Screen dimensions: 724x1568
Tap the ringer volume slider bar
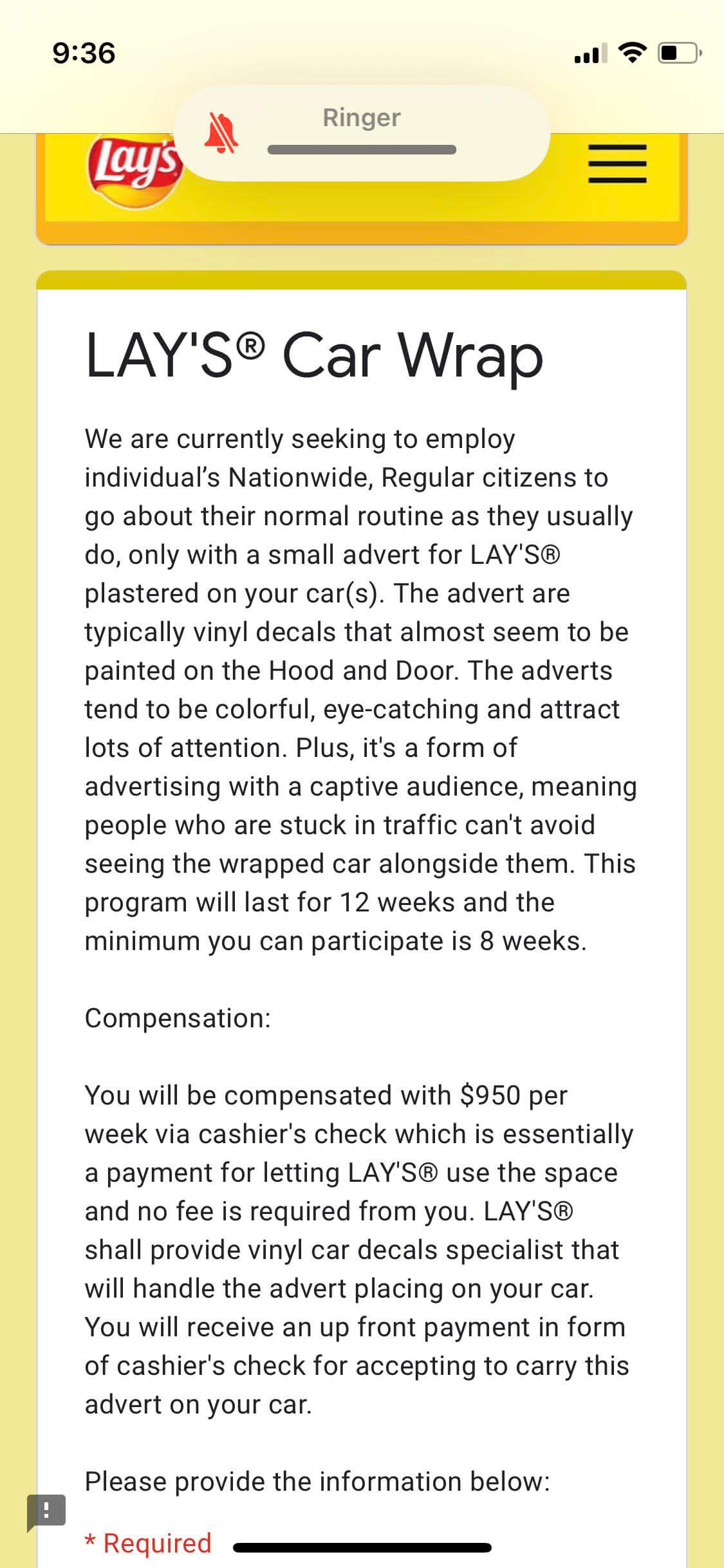362,151
